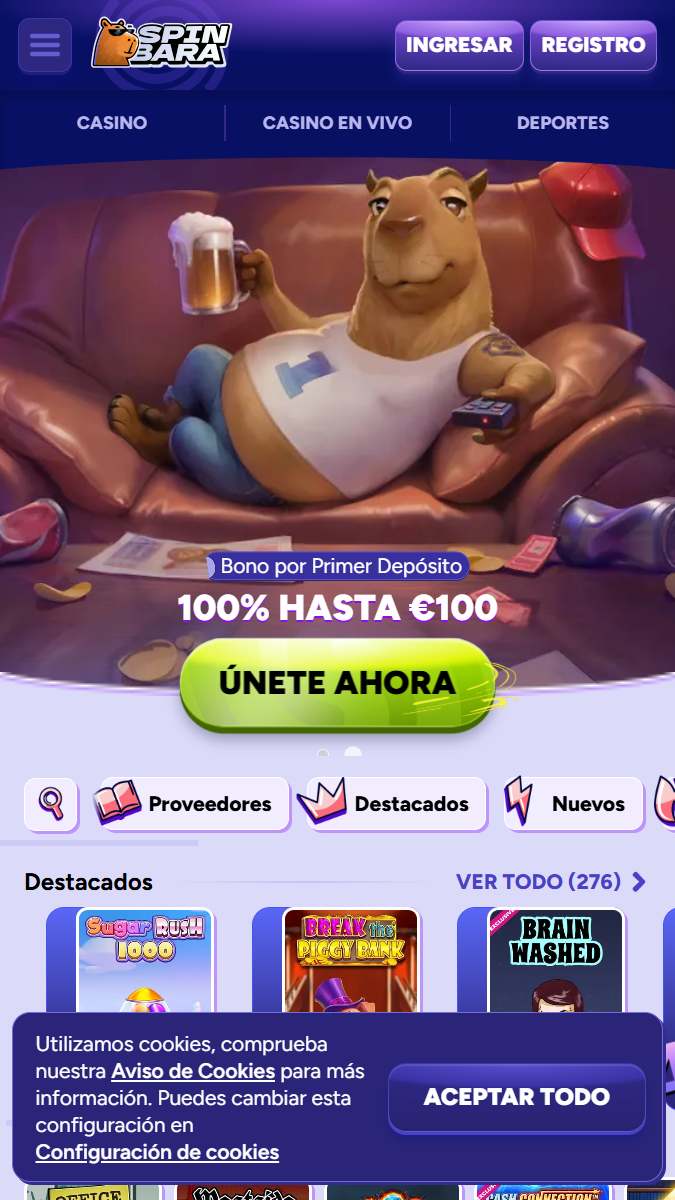This screenshot has height=1200, width=675.
Task: Tap the Spinbara logo
Action: tap(161, 44)
